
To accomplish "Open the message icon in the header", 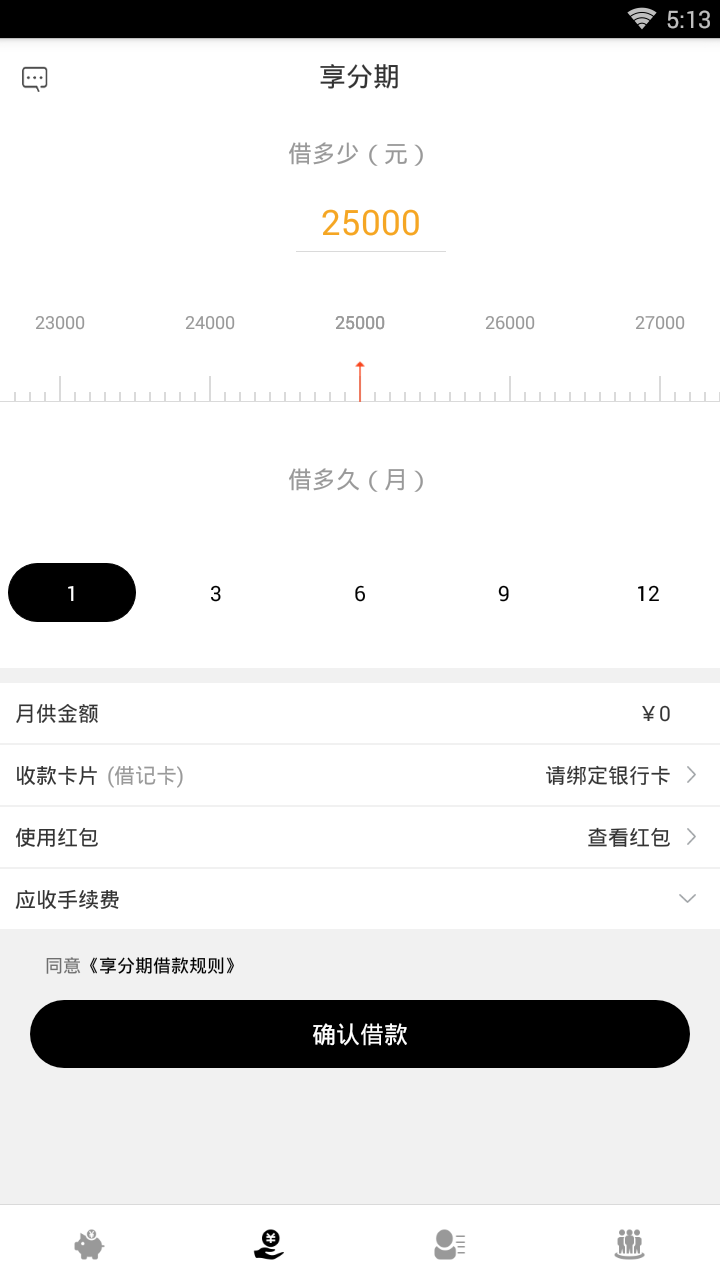I will 35,79.
